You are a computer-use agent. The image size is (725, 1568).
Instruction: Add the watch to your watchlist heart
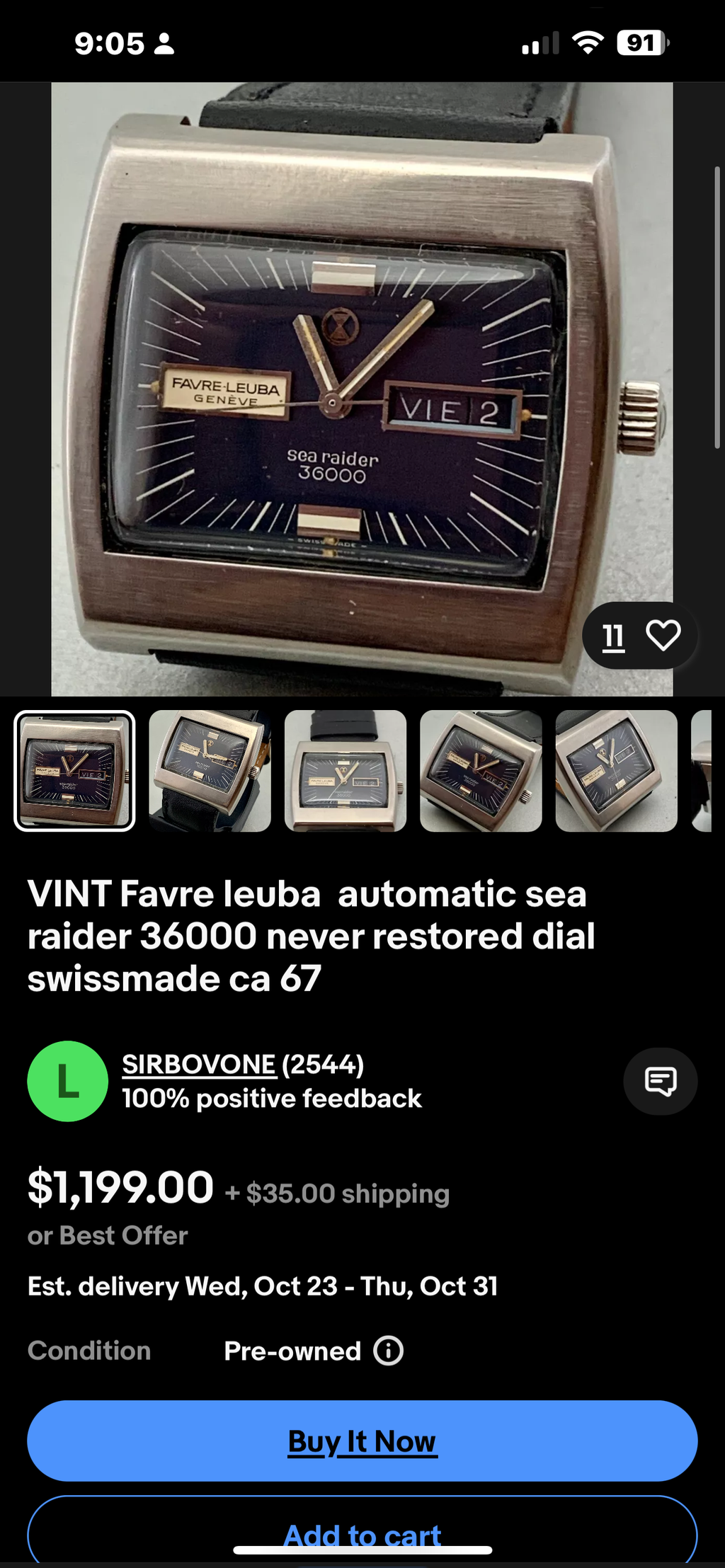tap(663, 635)
